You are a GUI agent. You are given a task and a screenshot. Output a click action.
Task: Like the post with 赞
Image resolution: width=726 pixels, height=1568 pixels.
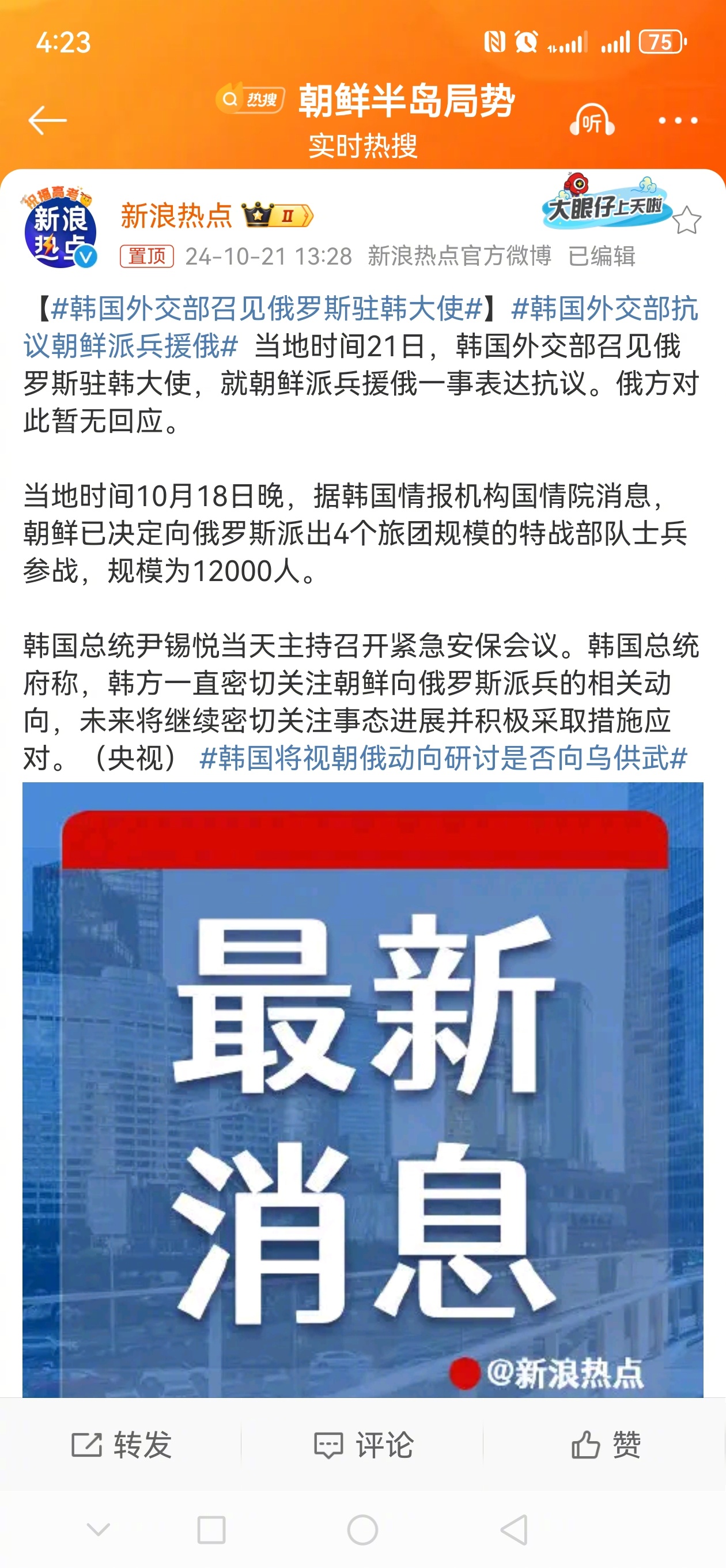(606, 1445)
